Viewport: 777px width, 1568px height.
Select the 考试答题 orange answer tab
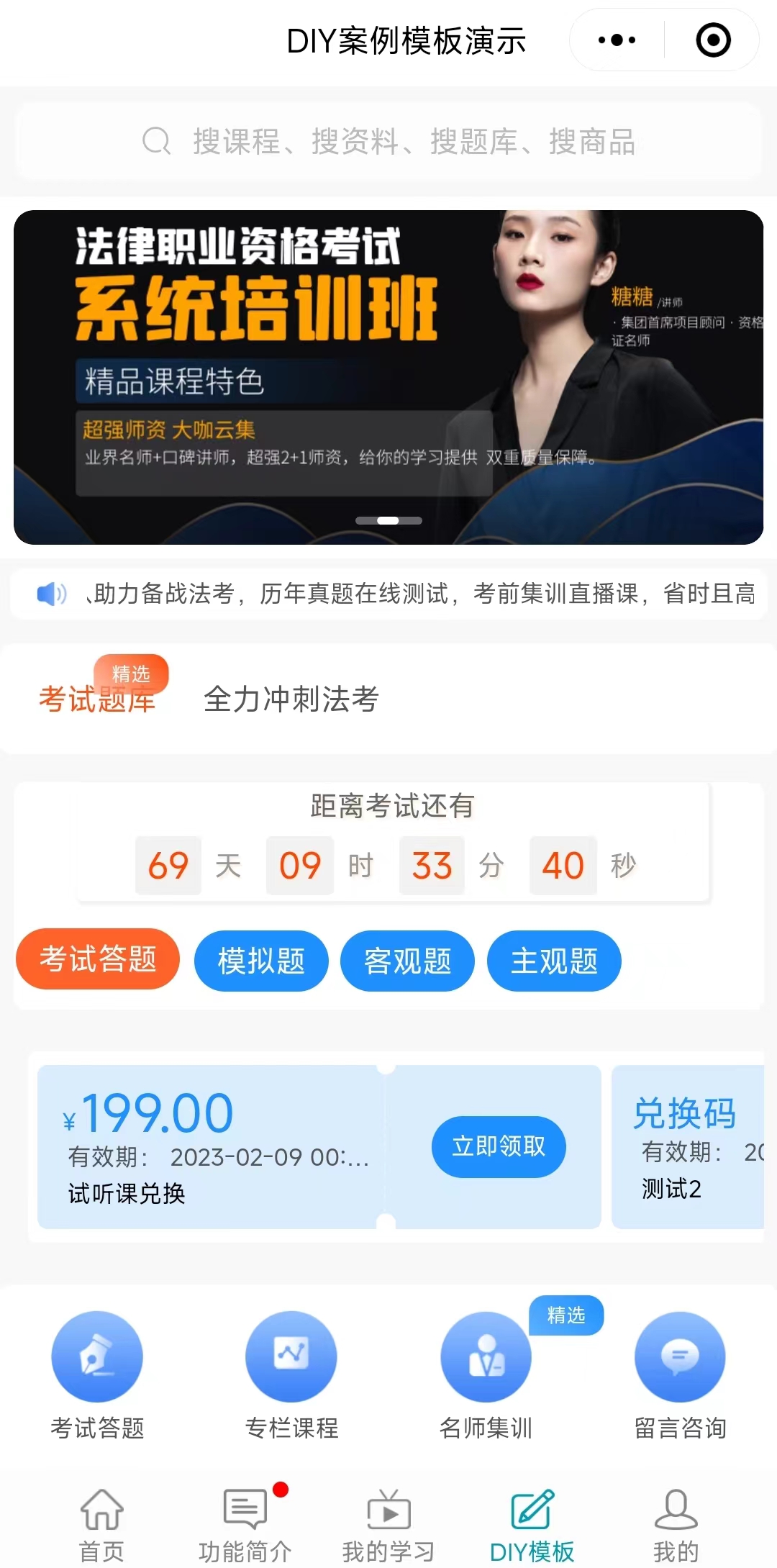click(97, 961)
